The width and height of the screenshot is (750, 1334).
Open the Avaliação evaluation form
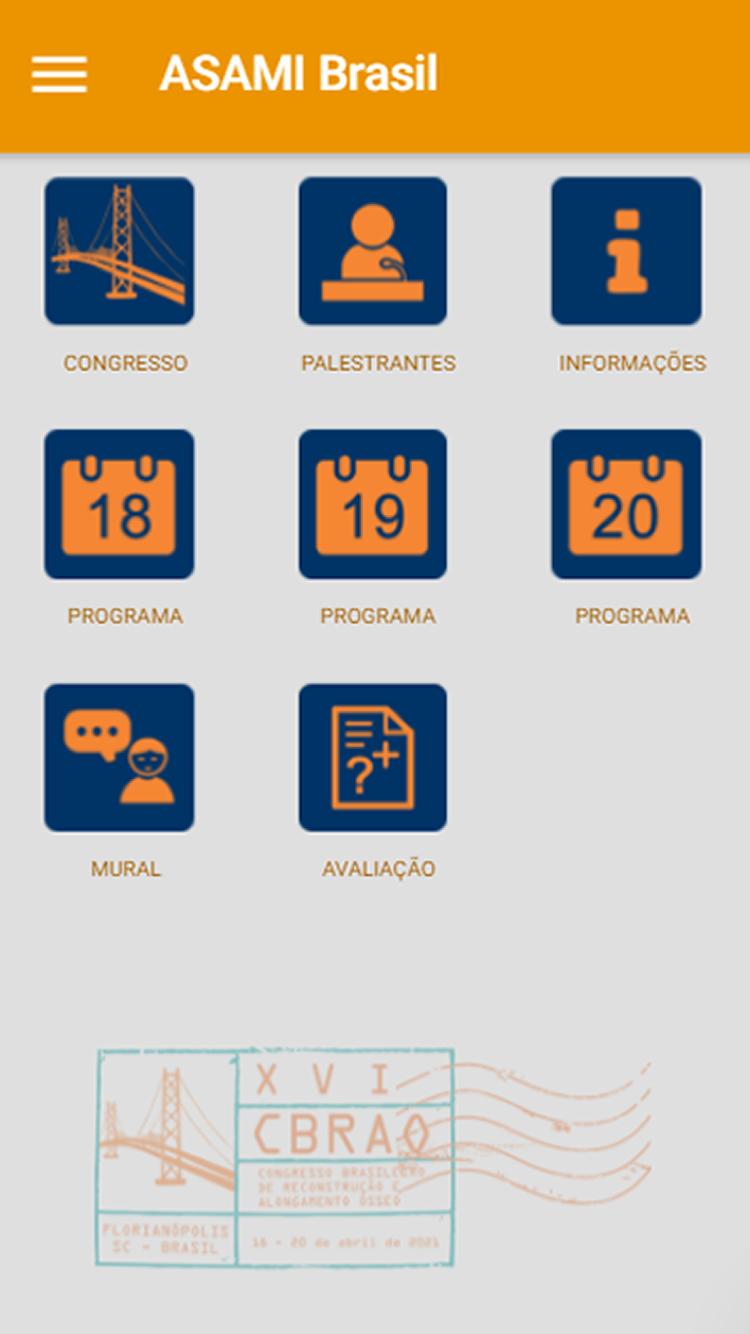click(373, 758)
